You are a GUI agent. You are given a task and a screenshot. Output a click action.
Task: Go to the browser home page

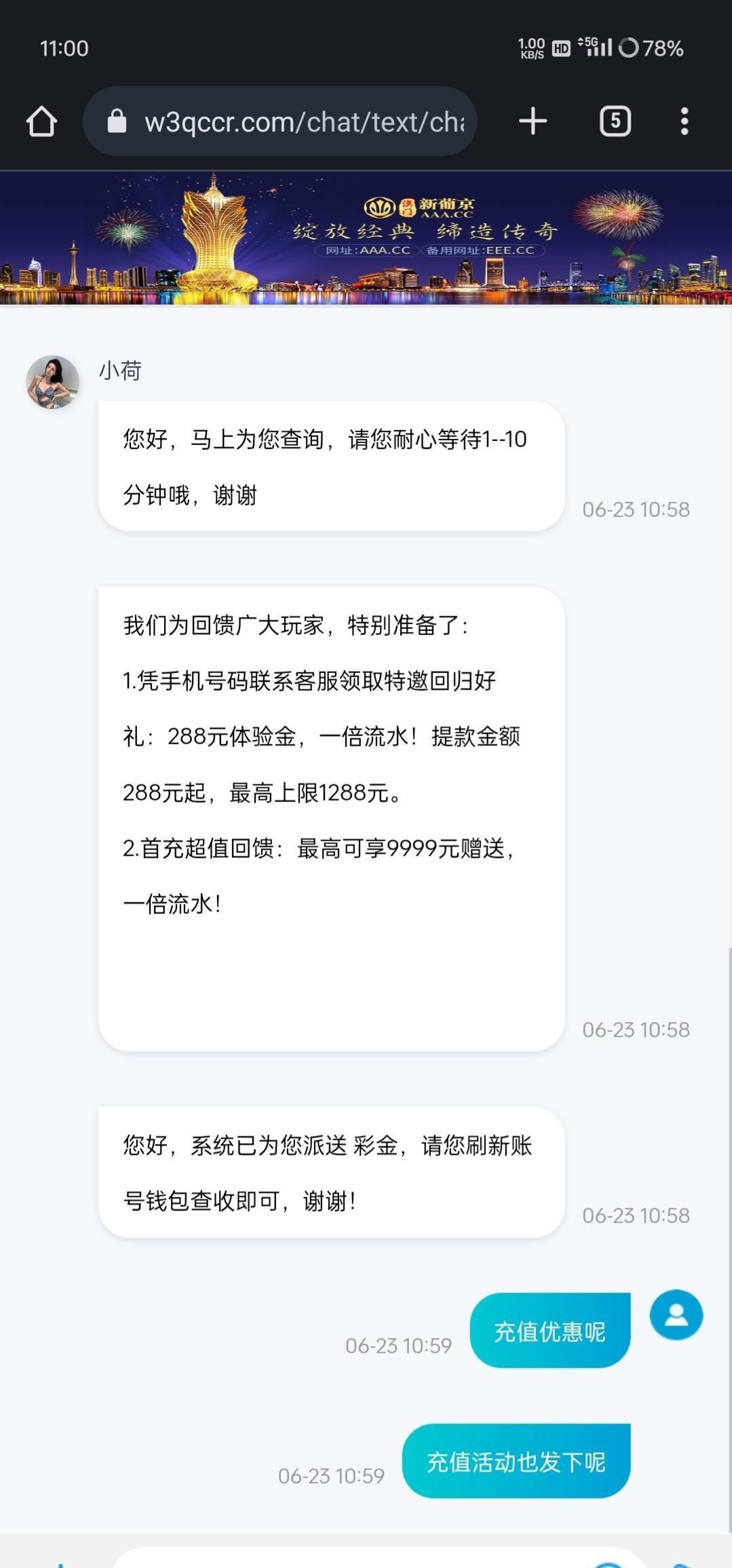(41, 121)
